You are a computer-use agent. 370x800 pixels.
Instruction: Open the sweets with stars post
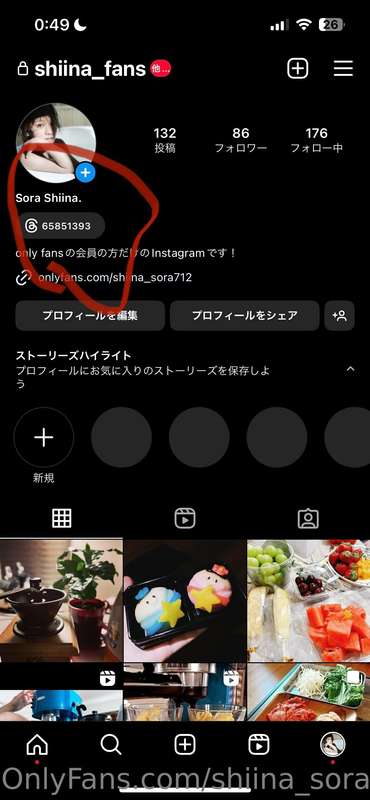185,601
